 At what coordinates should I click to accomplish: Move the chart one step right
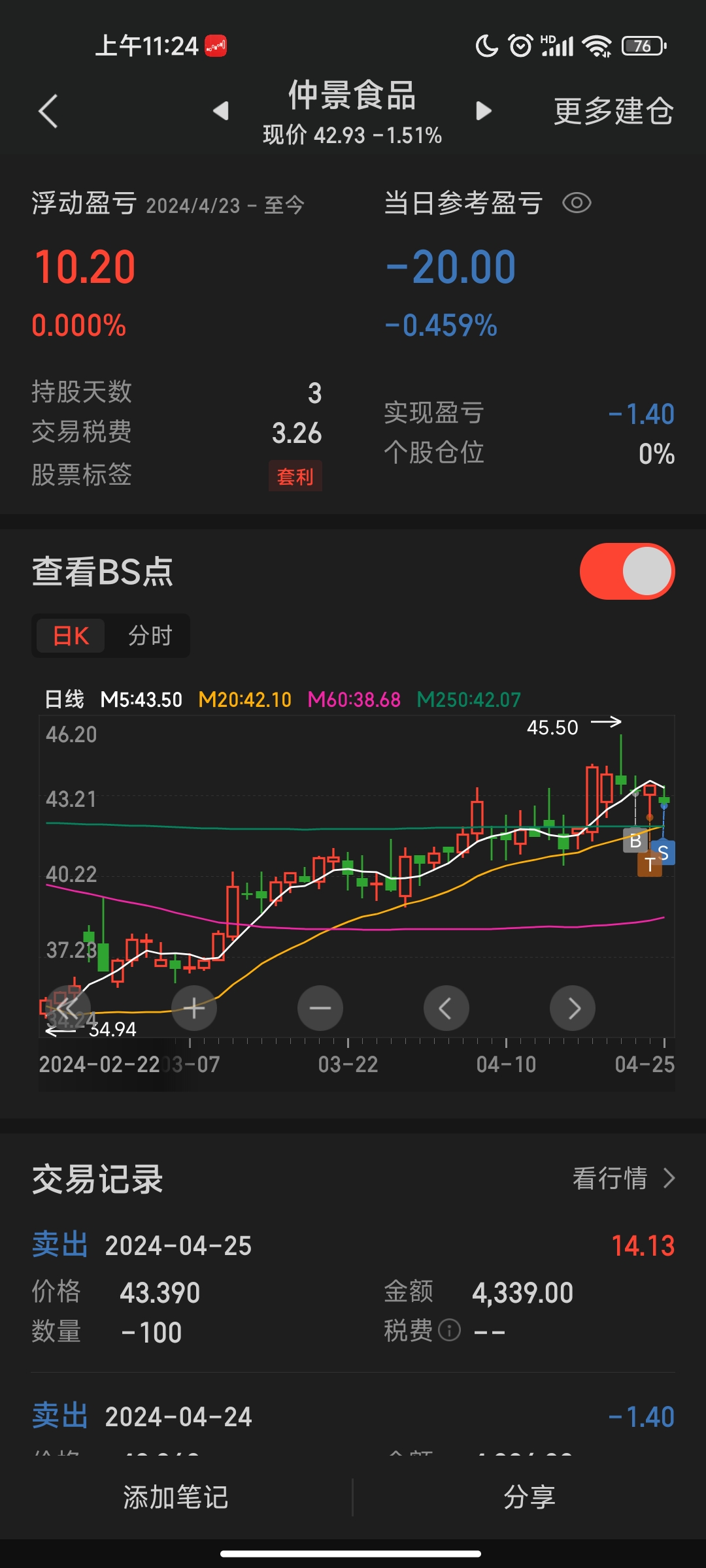pos(573,1008)
